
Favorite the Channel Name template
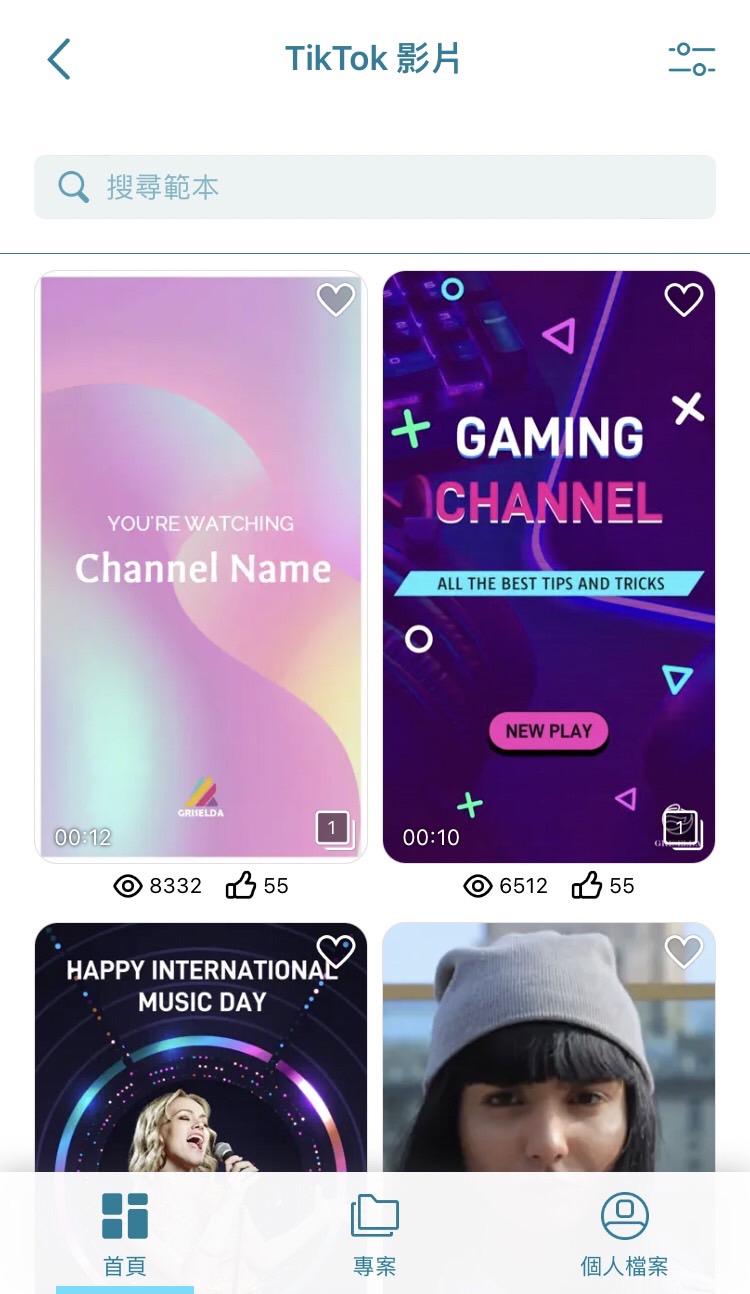coord(335,299)
